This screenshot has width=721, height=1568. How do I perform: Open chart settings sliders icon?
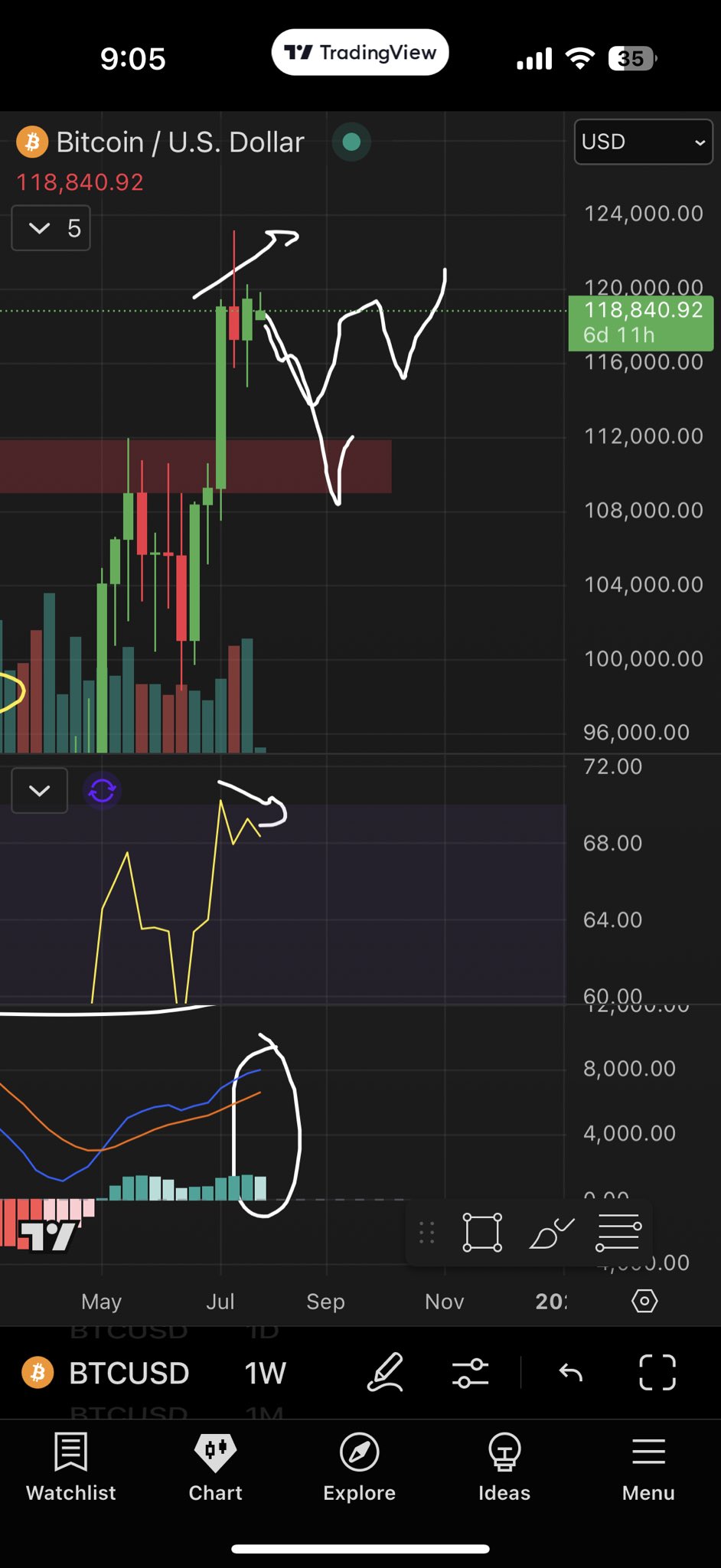[470, 1372]
